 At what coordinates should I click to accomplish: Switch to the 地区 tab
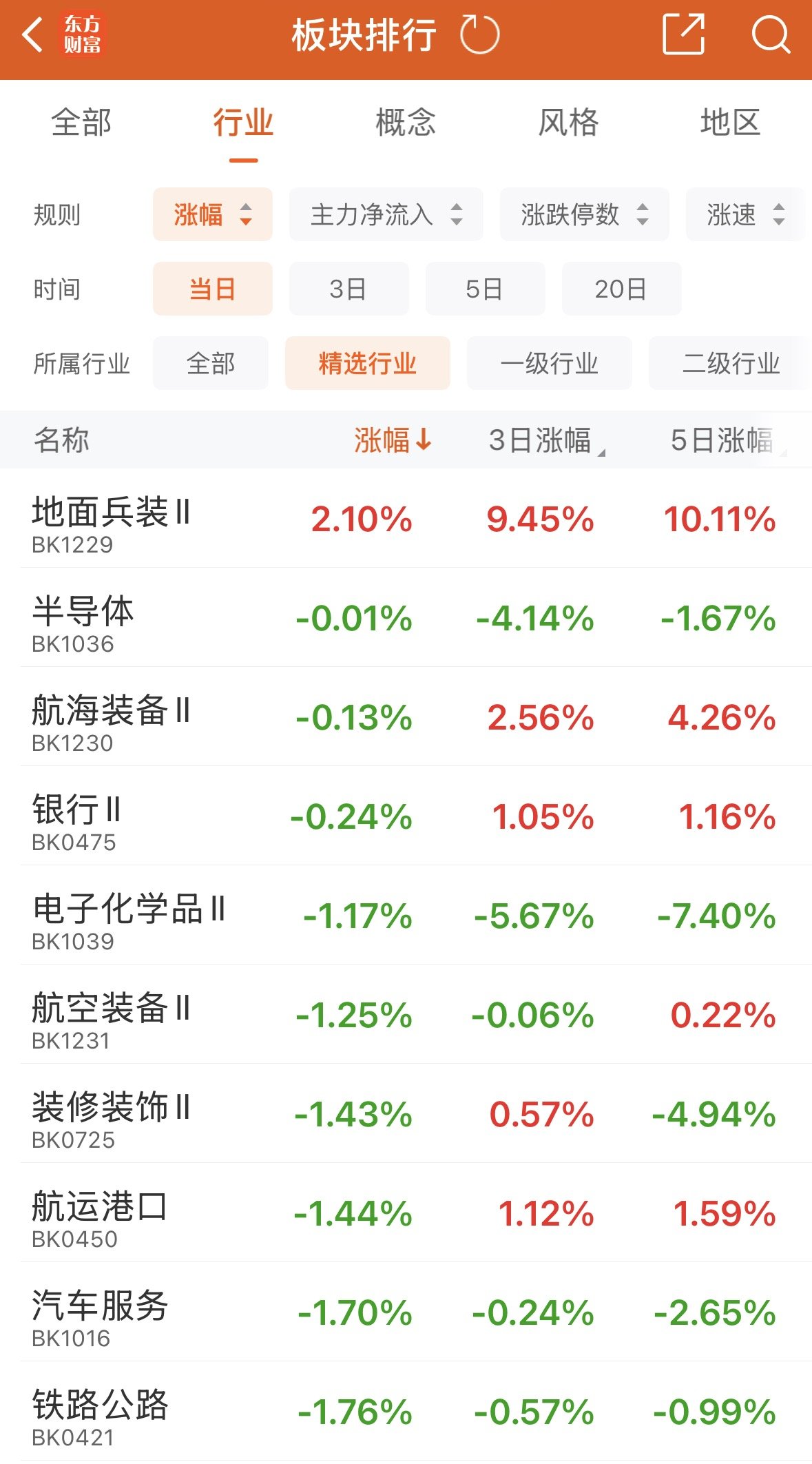tap(730, 123)
